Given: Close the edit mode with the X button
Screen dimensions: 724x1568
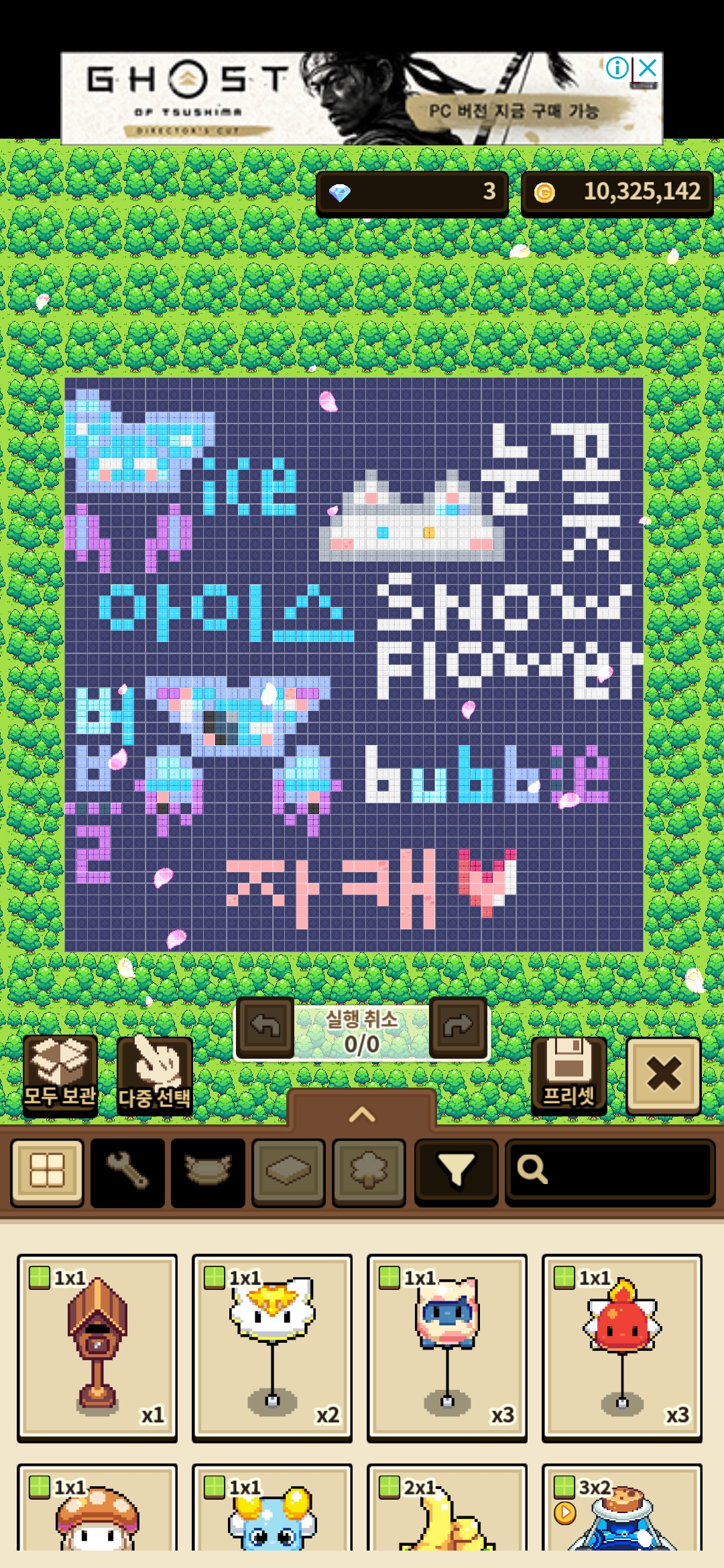Looking at the screenshot, I should [x=664, y=1075].
